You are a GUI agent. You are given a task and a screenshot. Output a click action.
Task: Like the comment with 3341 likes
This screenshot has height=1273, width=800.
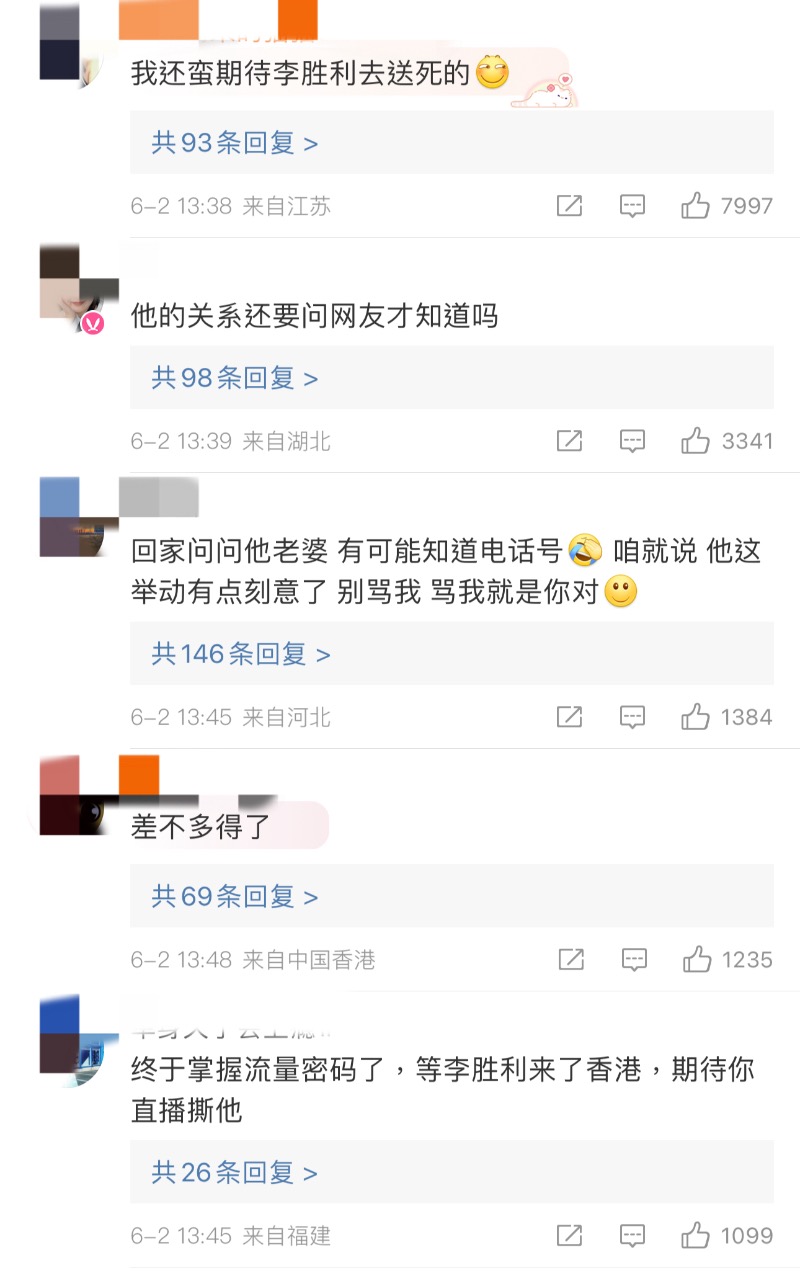(696, 441)
